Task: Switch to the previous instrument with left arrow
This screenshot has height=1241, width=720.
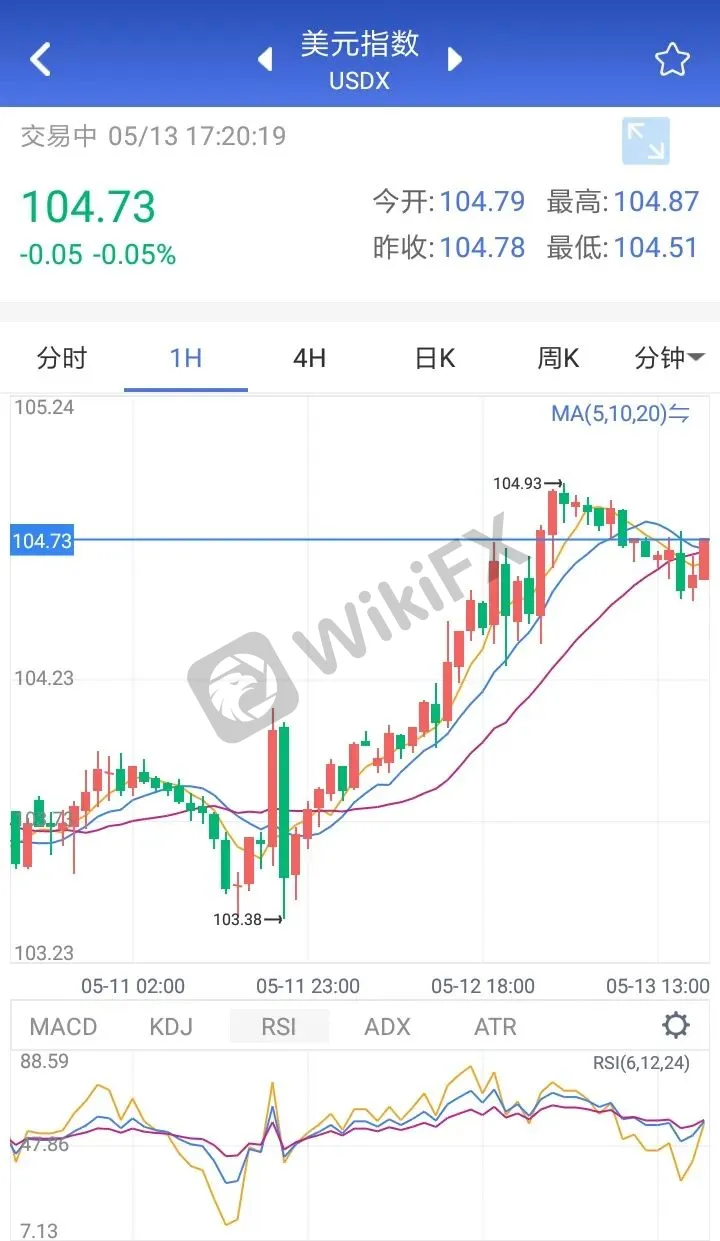Action: pos(265,60)
